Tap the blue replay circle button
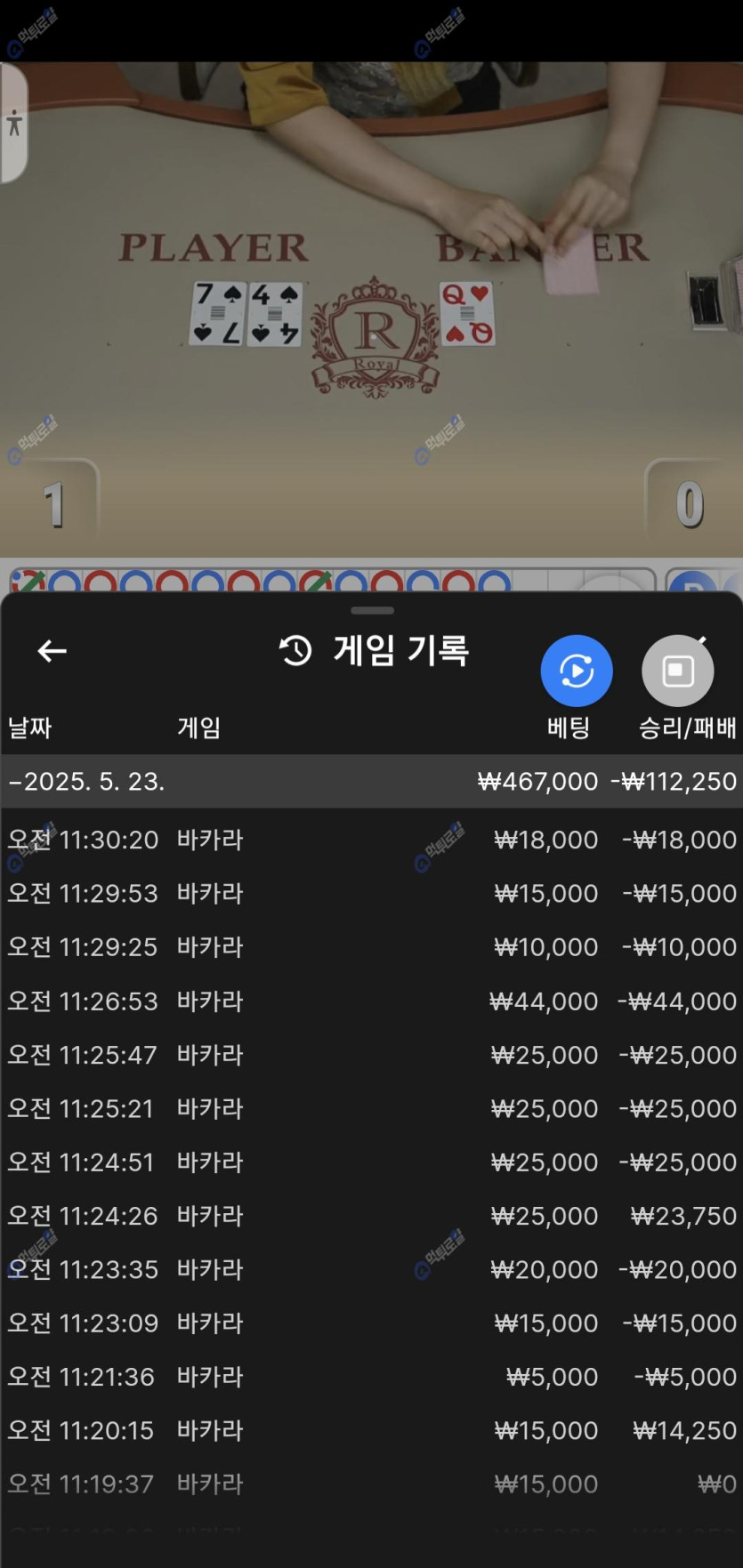This screenshot has height=1568, width=743. (x=577, y=671)
